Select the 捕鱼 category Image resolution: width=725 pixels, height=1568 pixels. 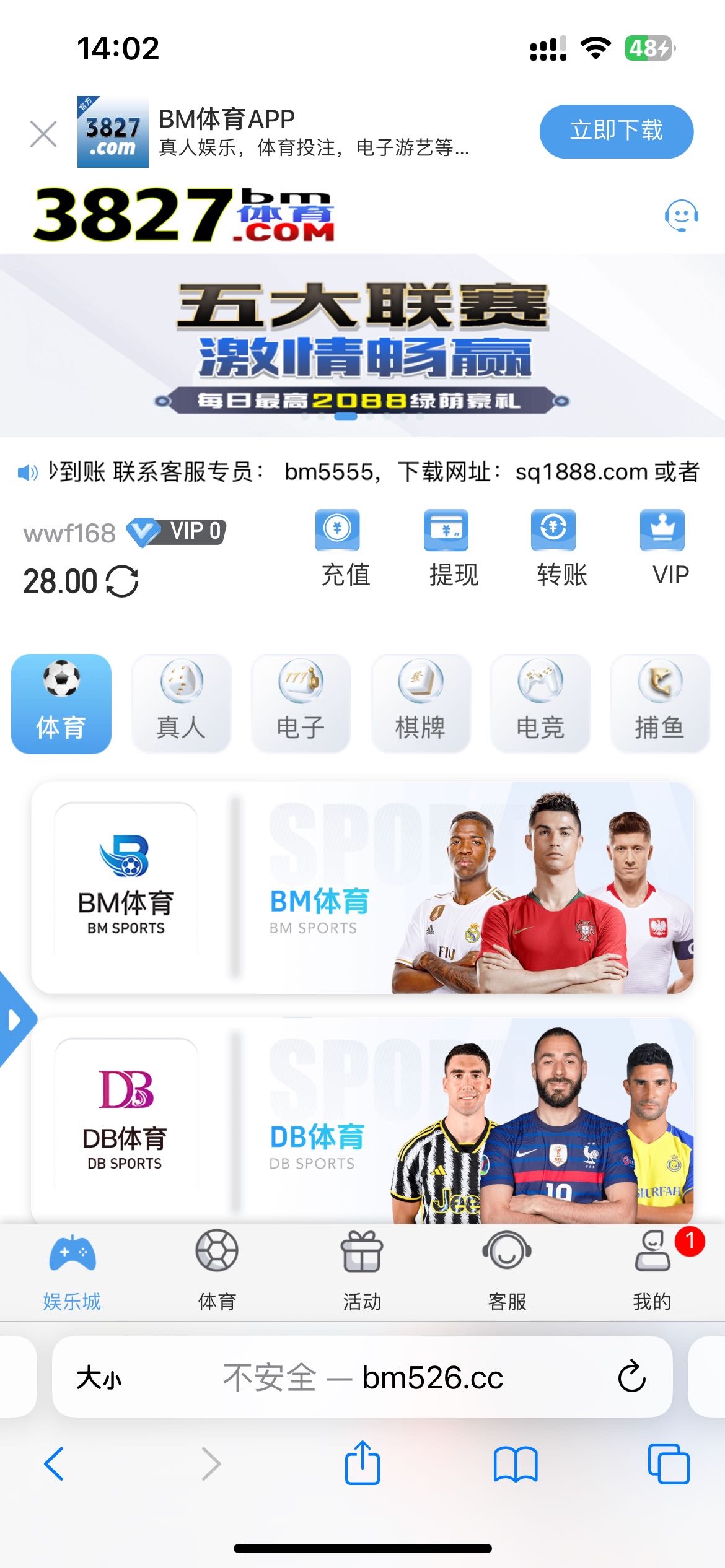coord(660,703)
